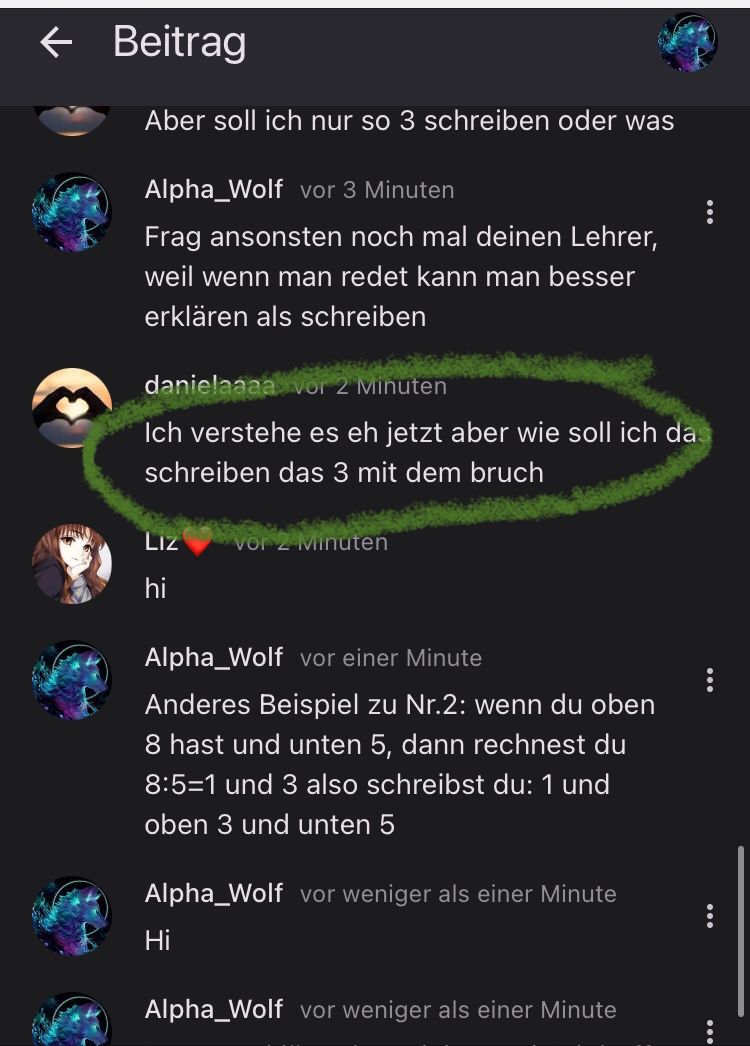
Task: Open Alpha_Wolf's avatar beside 'vor 3 Minuten'
Action: [72, 212]
